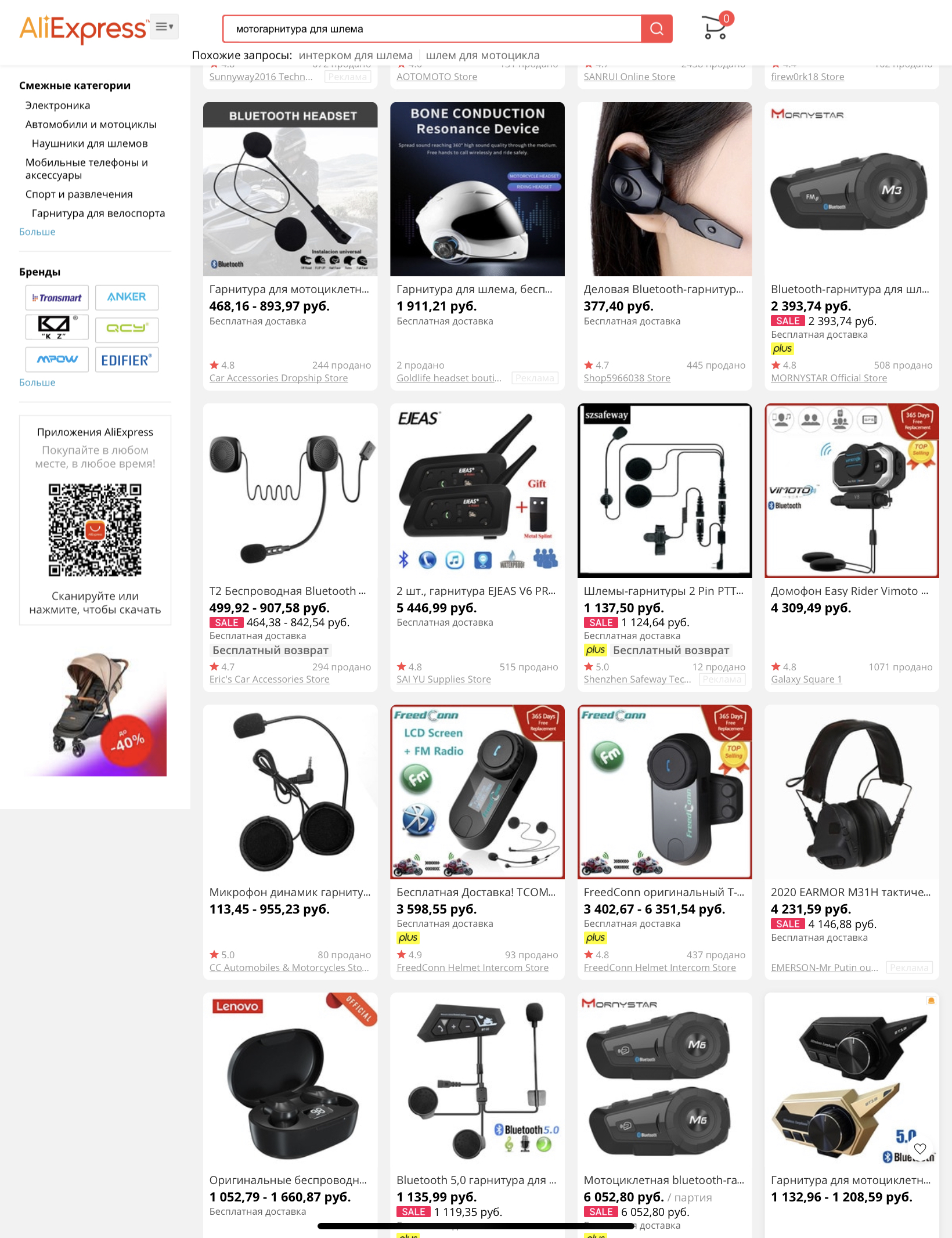The image size is (952, 1238).
Task: Open the Электроника category
Action: (x=57, y=105)
